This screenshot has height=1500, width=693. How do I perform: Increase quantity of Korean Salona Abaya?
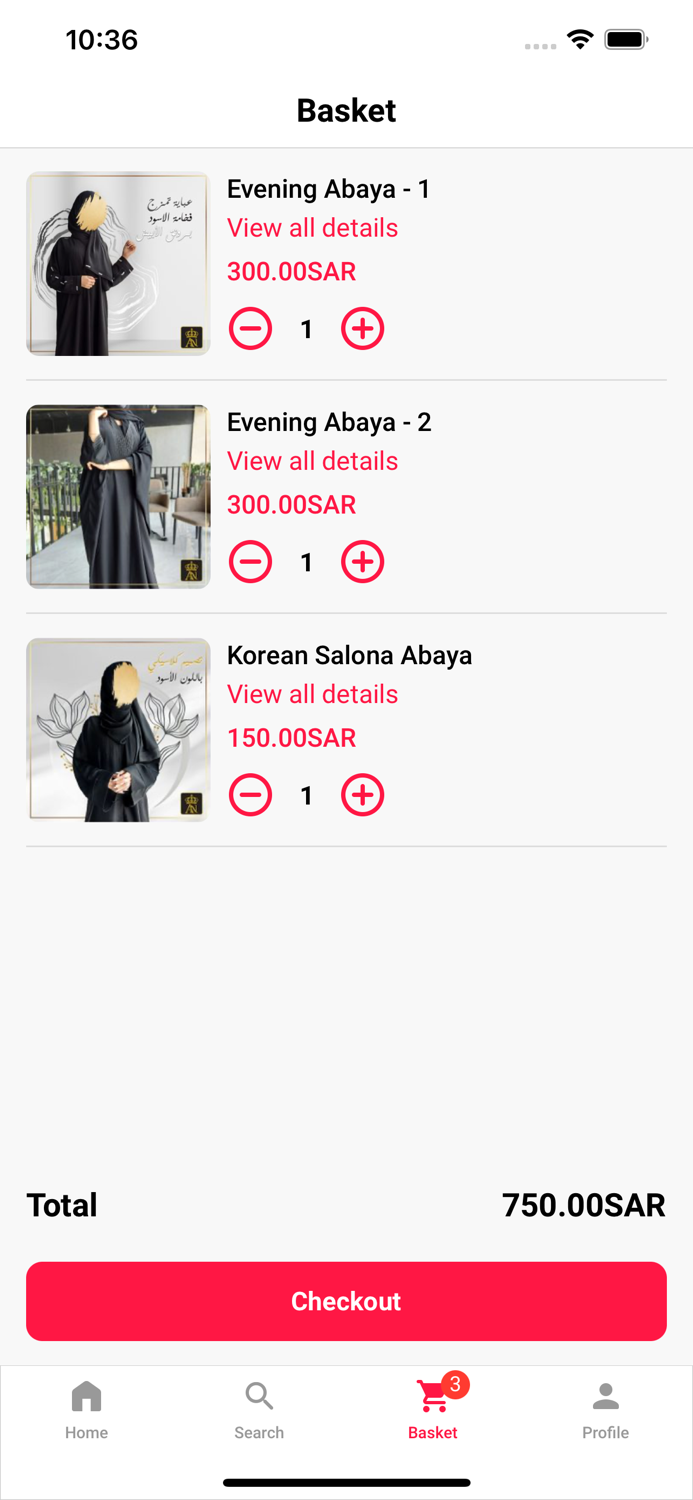pyautogui.click(x=362, y=795)
